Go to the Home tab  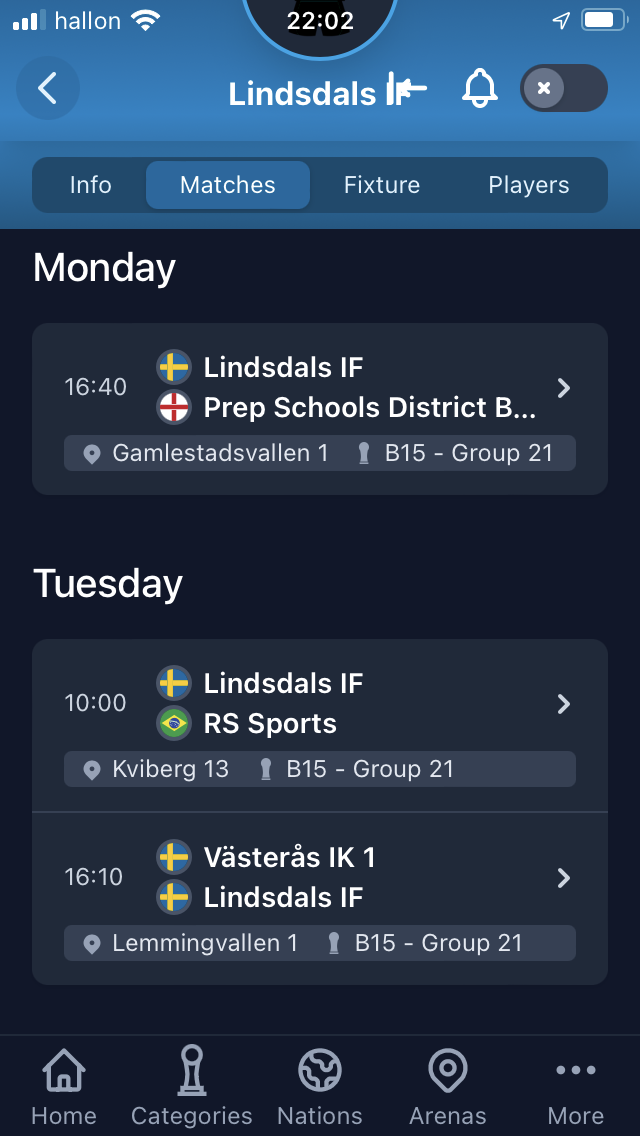(64, 1087)
